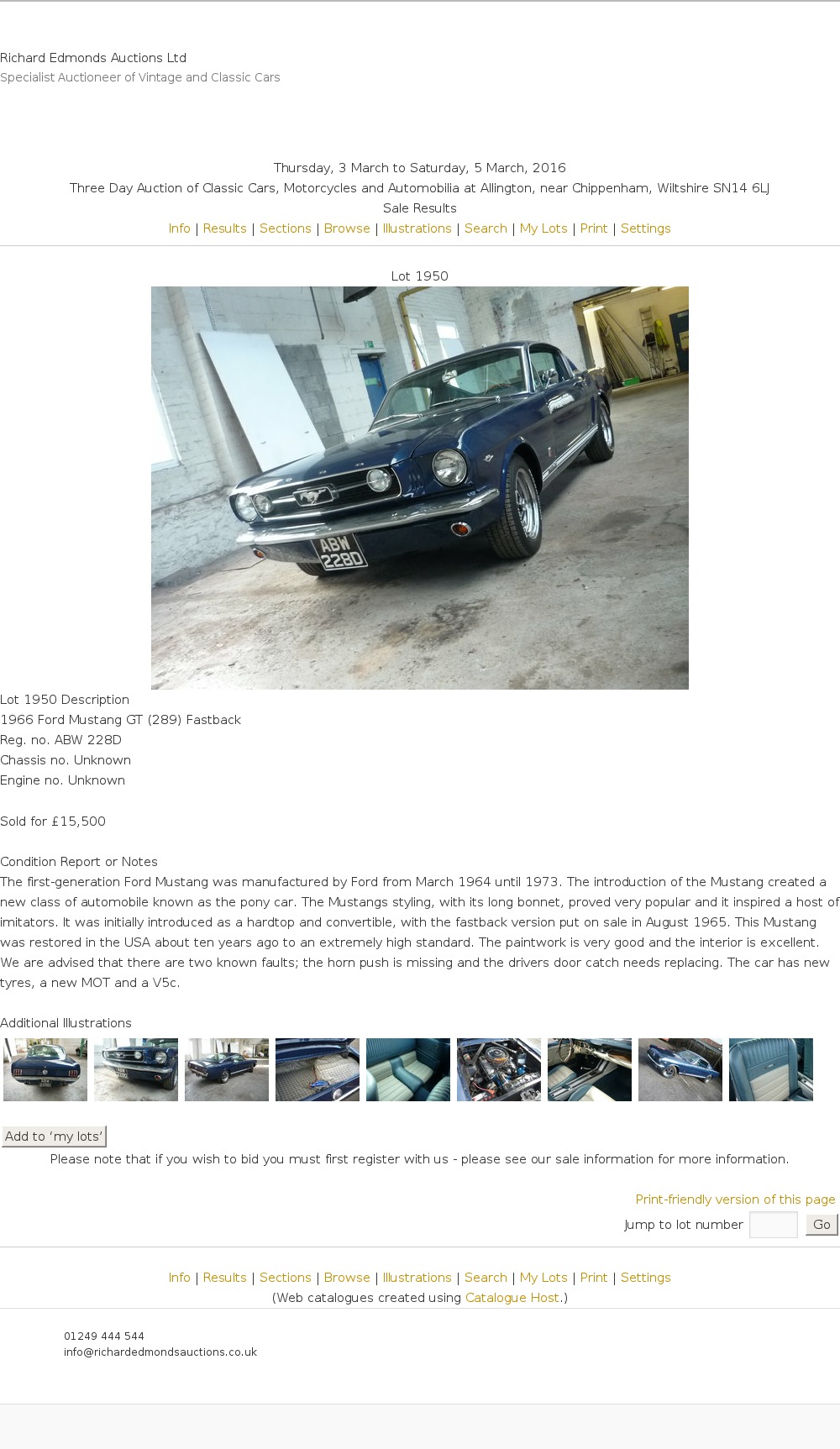View the last seat upholstery thumbnail
Image resolution: width=840 pixels, height=1449 pixels.
pos(771,1069)
